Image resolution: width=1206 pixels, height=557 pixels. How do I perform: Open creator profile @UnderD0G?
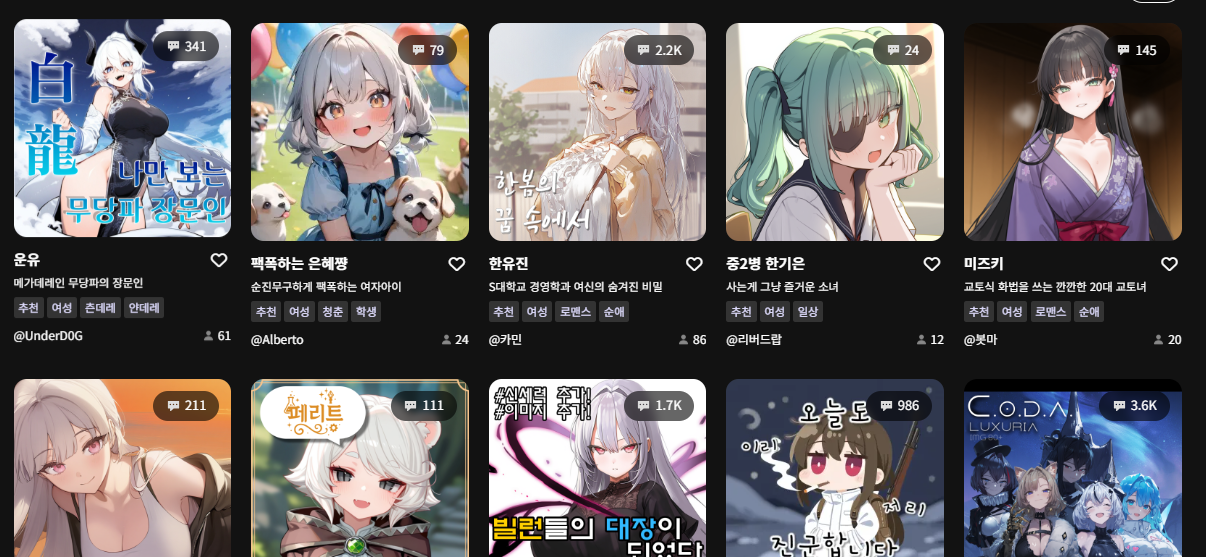click(x=48, y=336)
